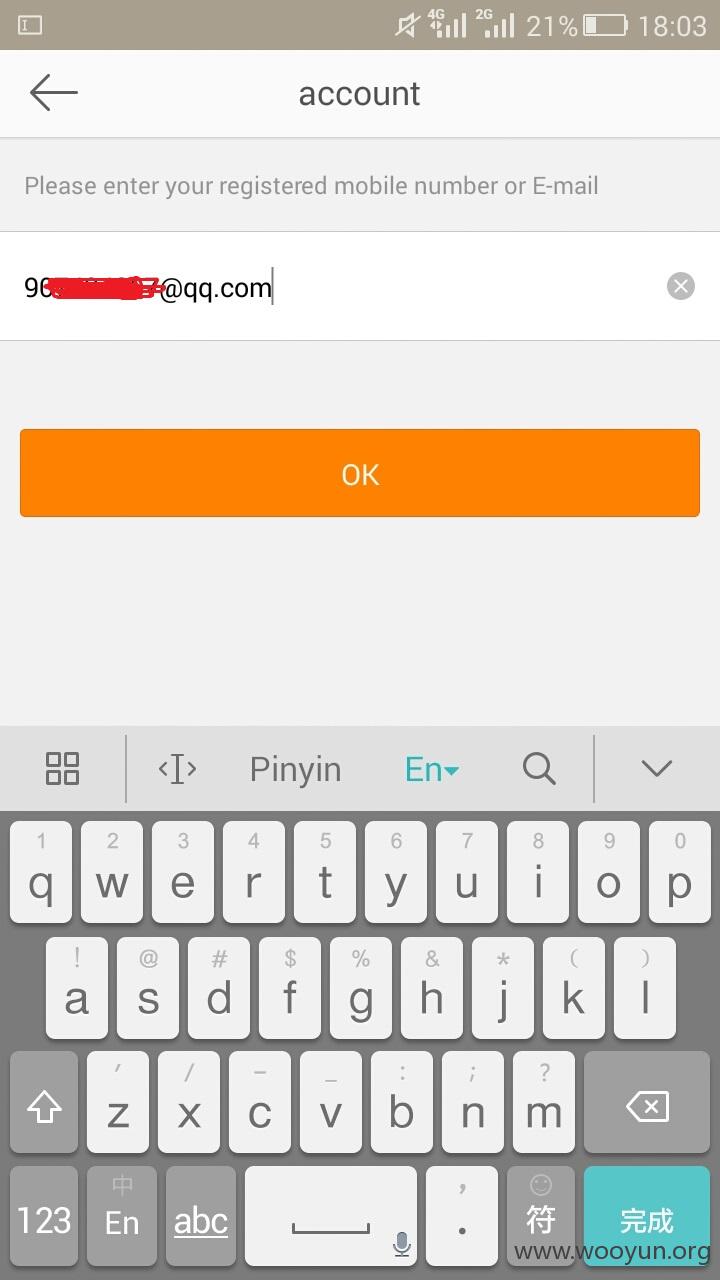Viewport: 720px width, 1280px height.
Task: Switch to 123 numeric keyboard
Action: [x=44, y=1216]
